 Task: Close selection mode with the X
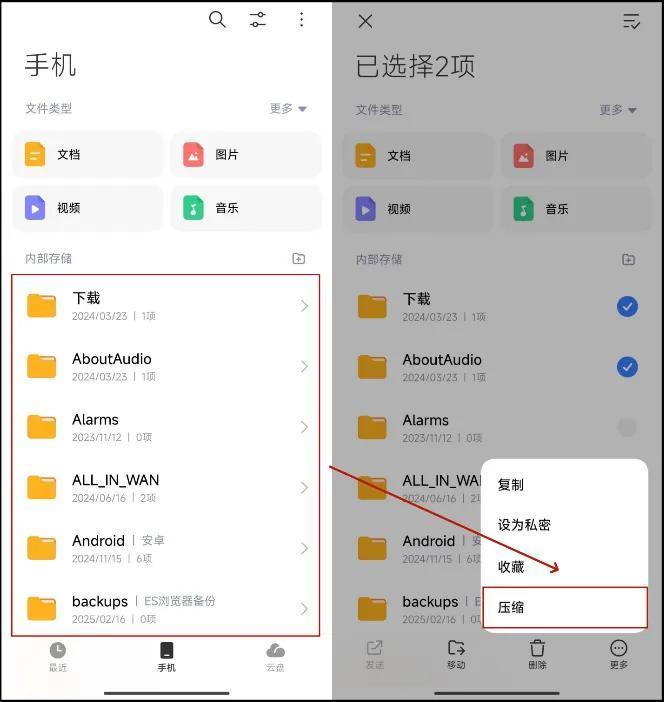click(x=365, y=21)
